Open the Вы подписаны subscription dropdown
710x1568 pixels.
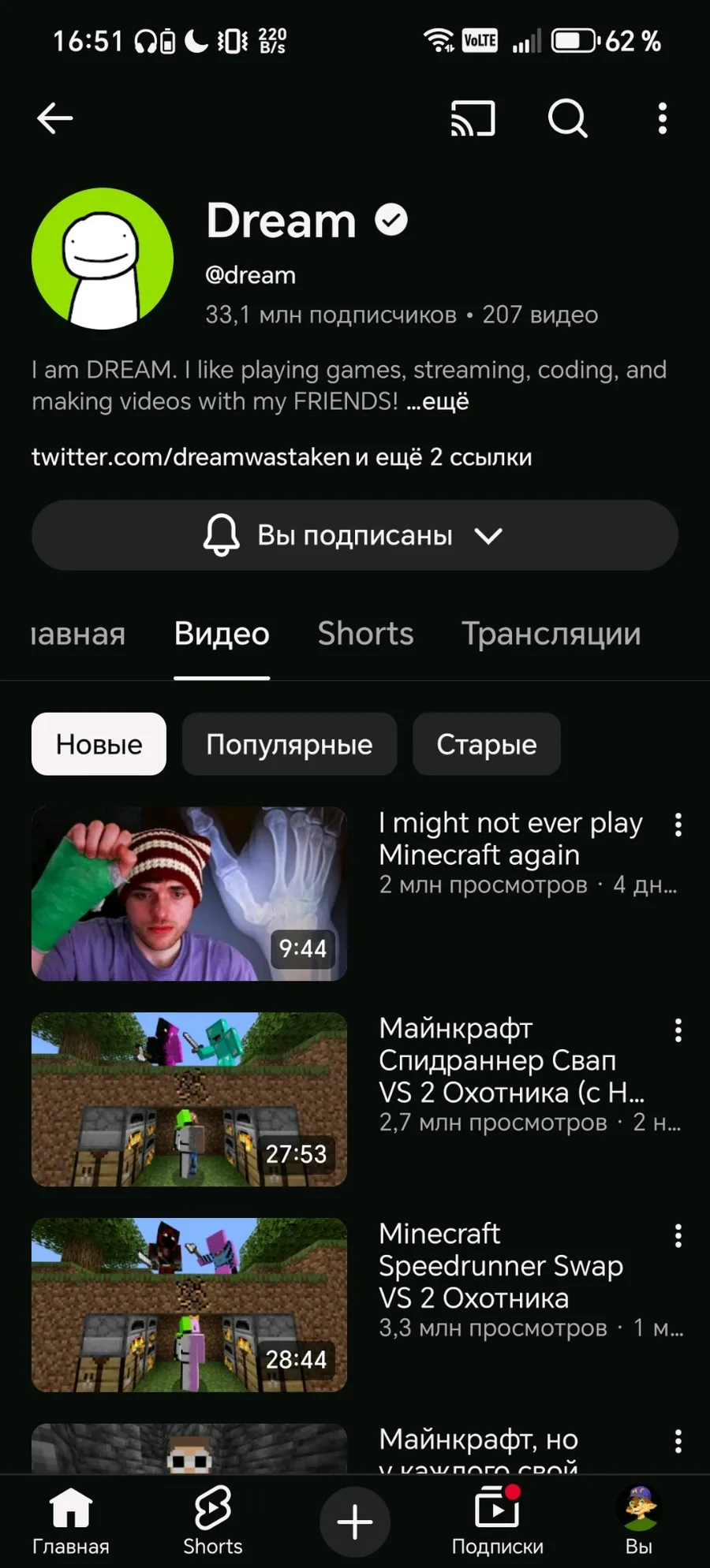pos(354,535)
